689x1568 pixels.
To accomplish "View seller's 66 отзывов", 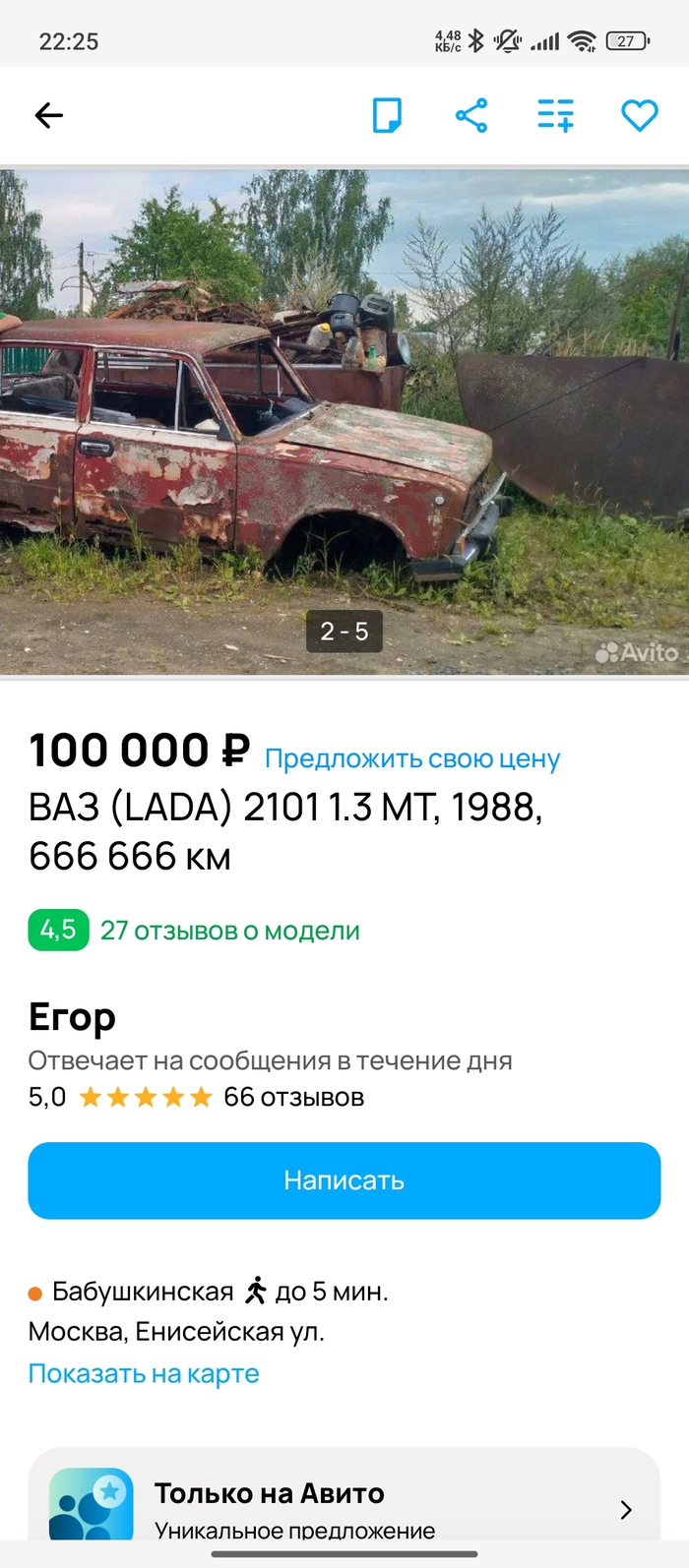I will point(293,1097).
